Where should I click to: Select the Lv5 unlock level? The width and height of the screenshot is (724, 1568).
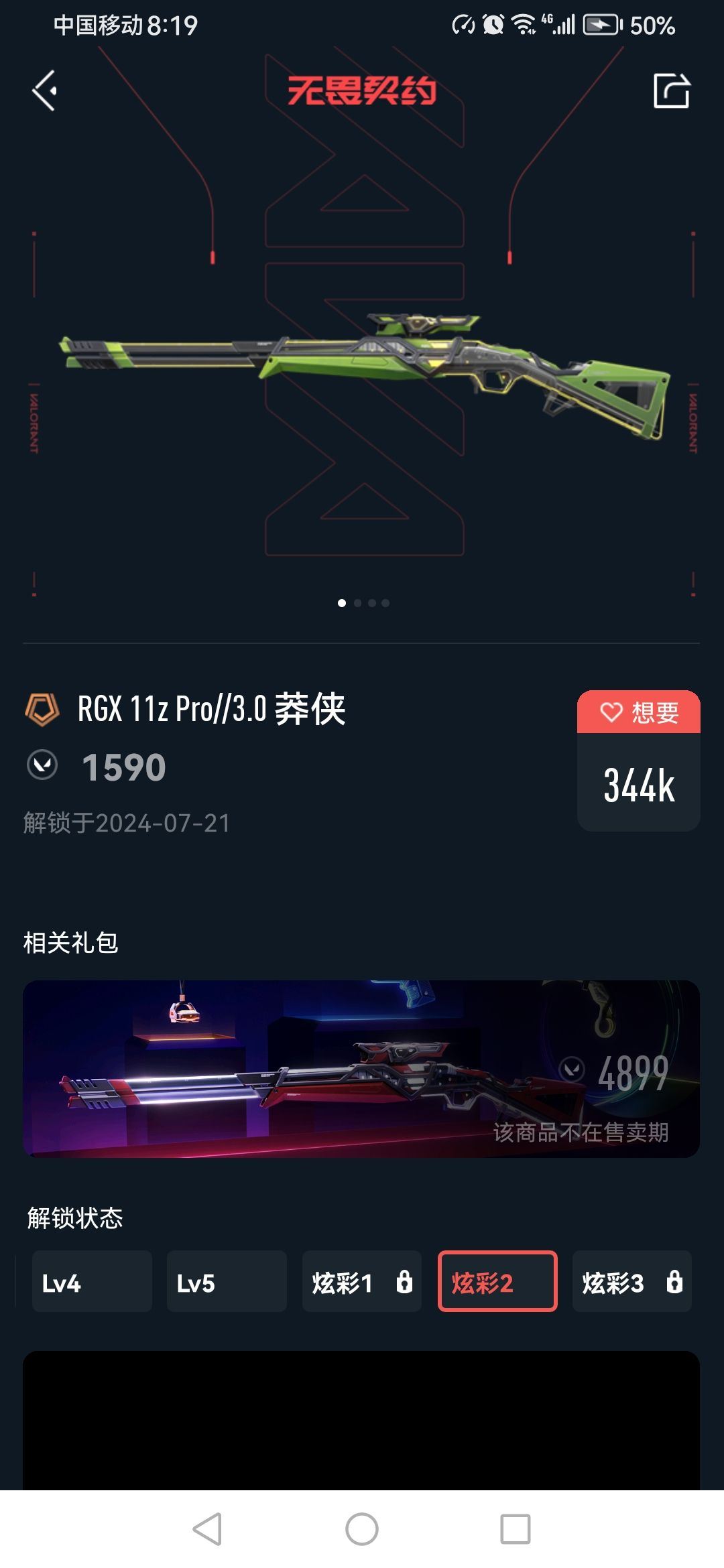[227, 1281]
